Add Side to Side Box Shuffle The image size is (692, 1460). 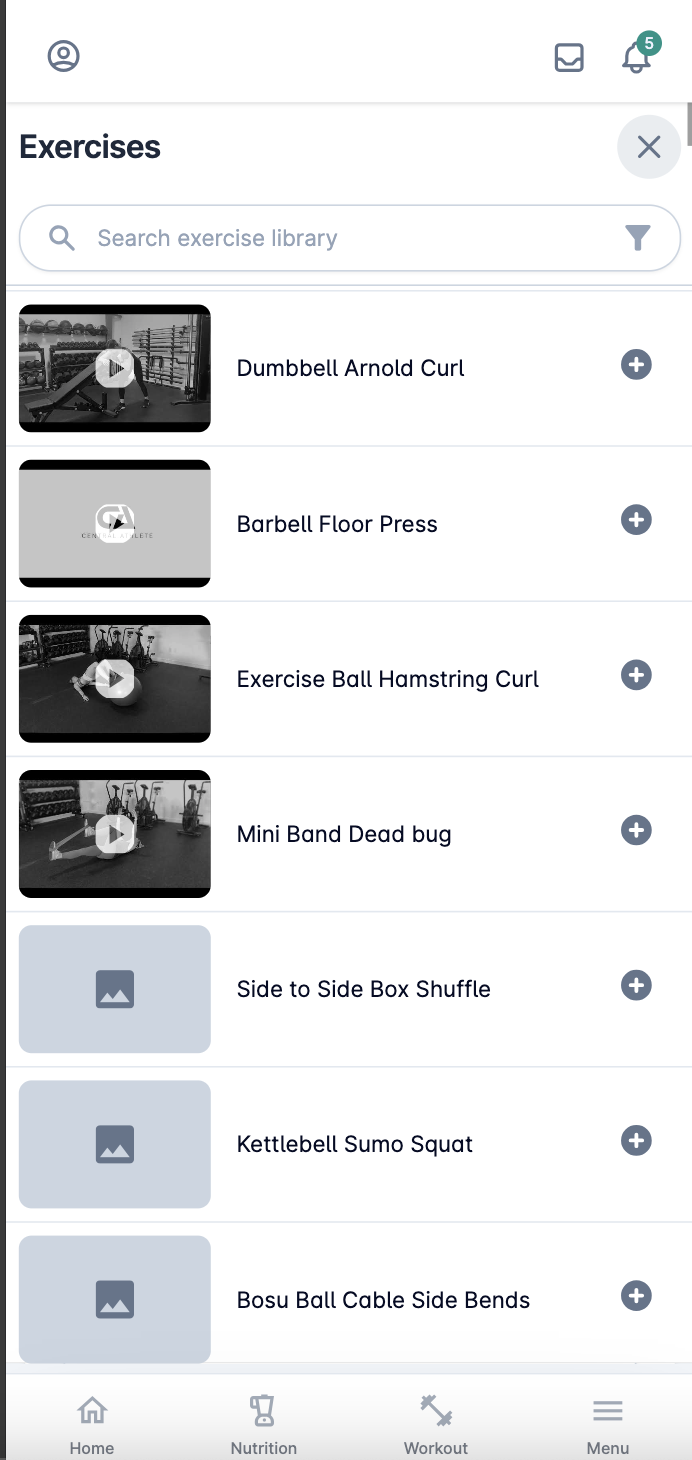pos(637,985)
